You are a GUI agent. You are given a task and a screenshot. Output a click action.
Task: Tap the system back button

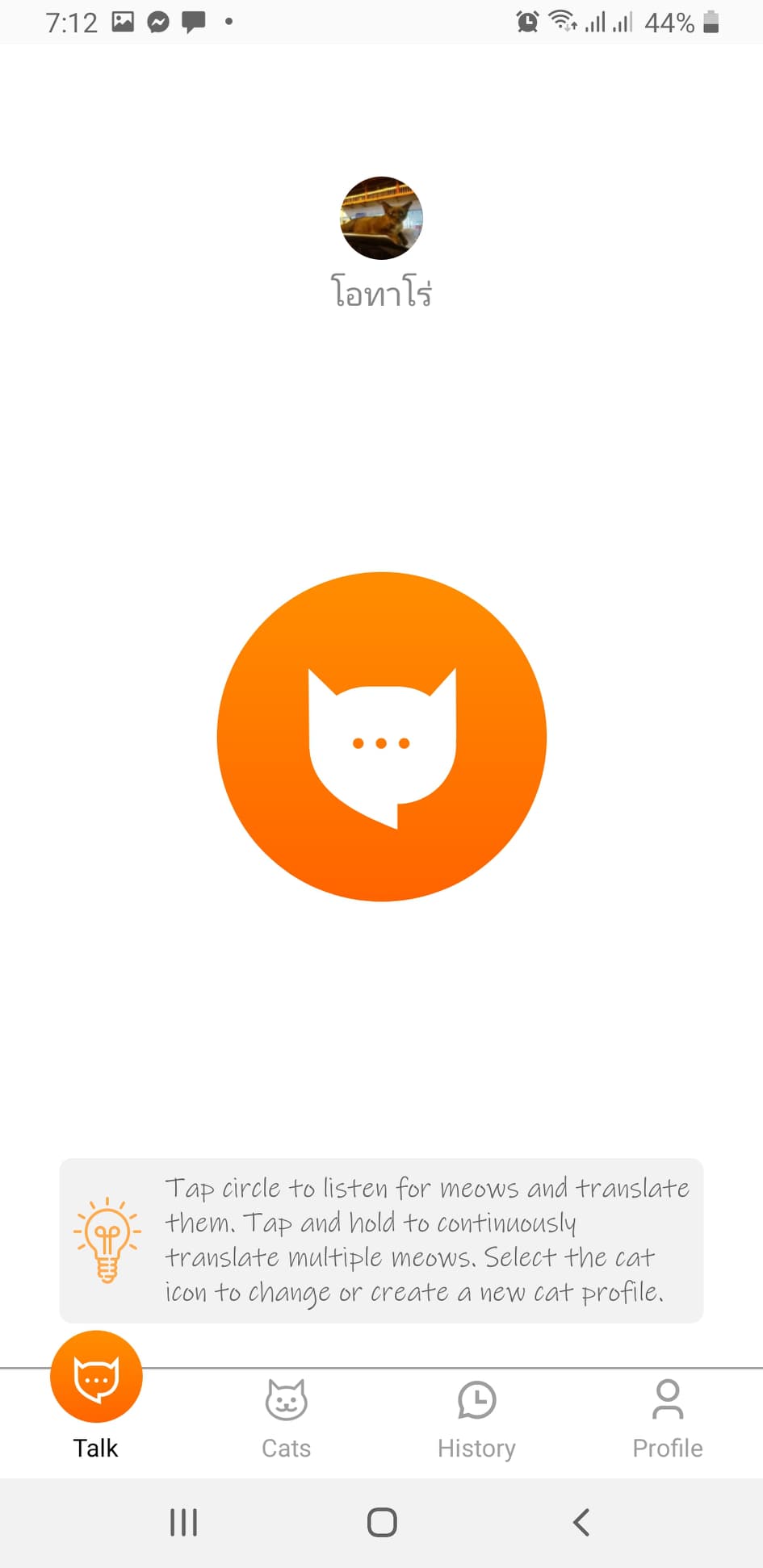point(581,1522)
